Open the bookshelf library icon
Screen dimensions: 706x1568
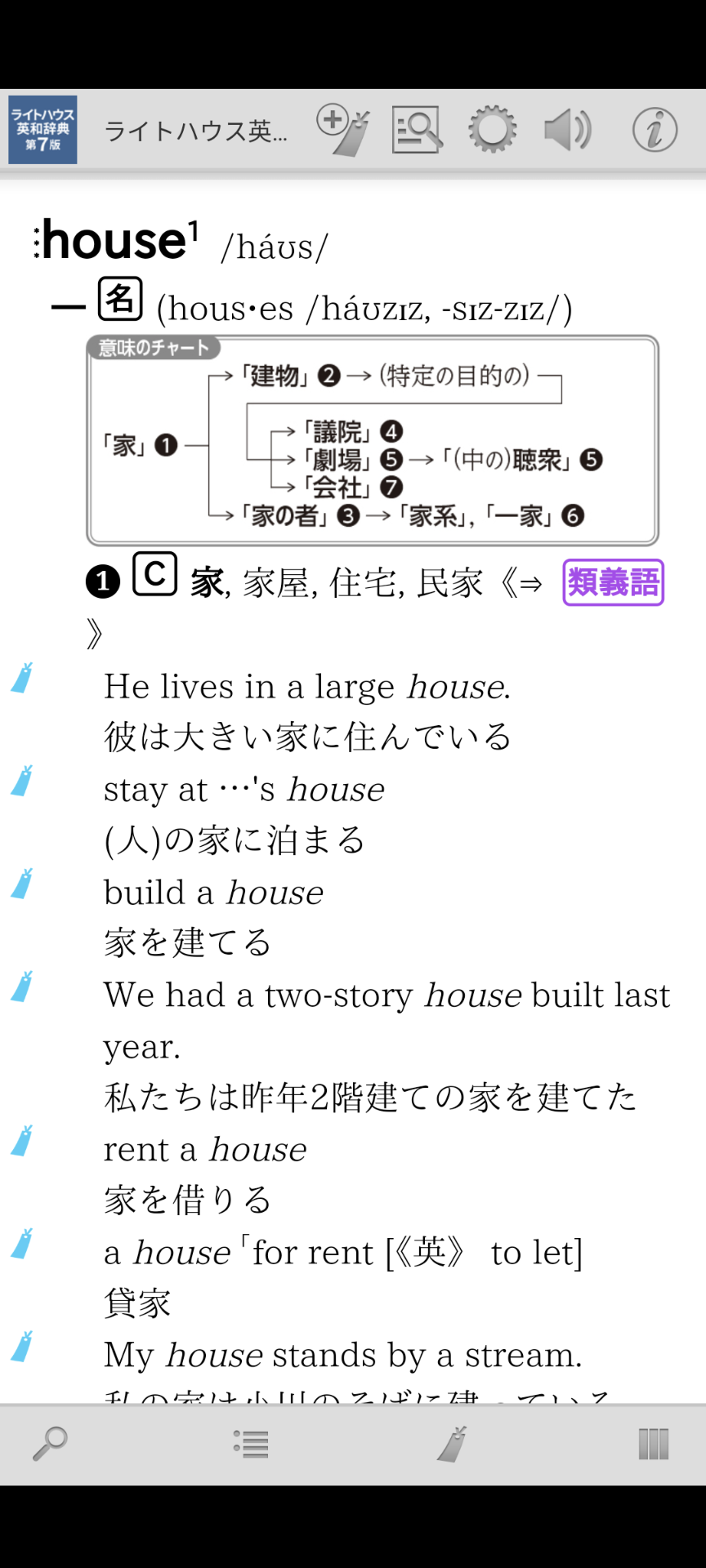coord(654,1444)
